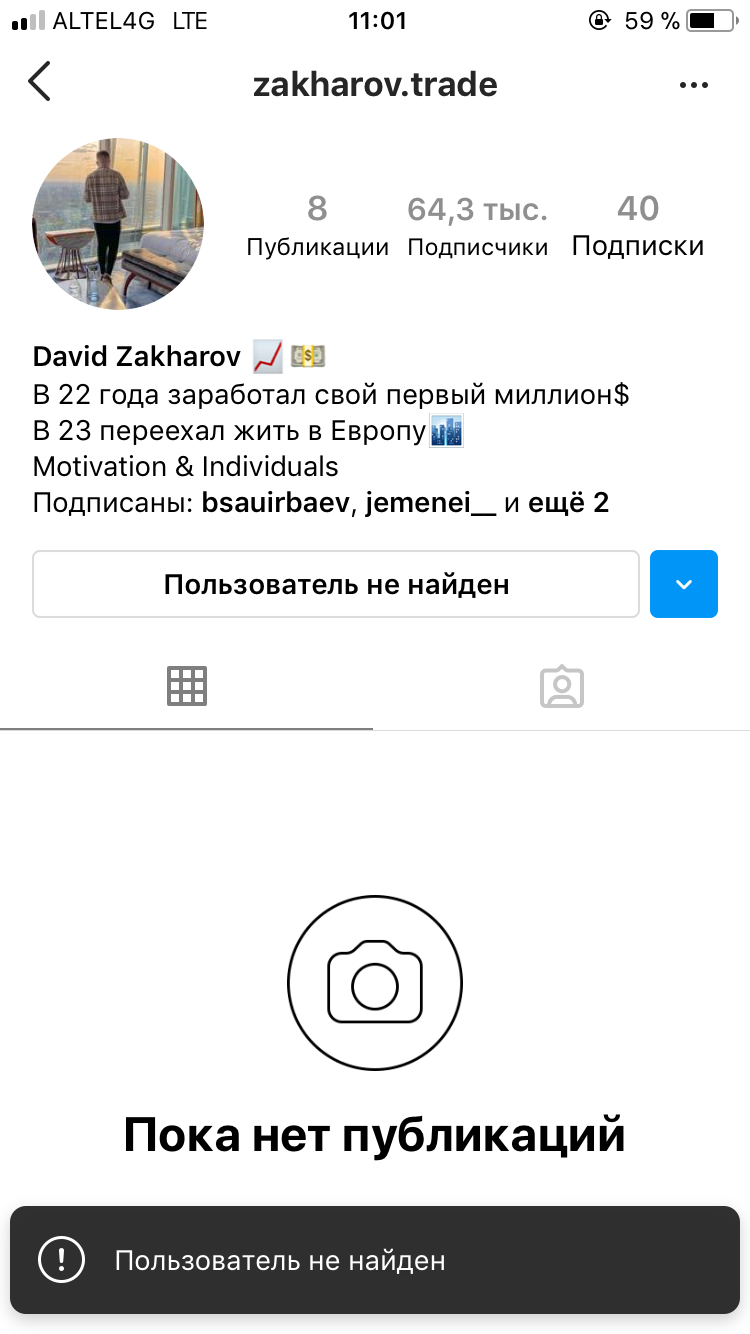Switch to the tagged photos tab
The image size is (750, 1334).
tap(562, 687)
